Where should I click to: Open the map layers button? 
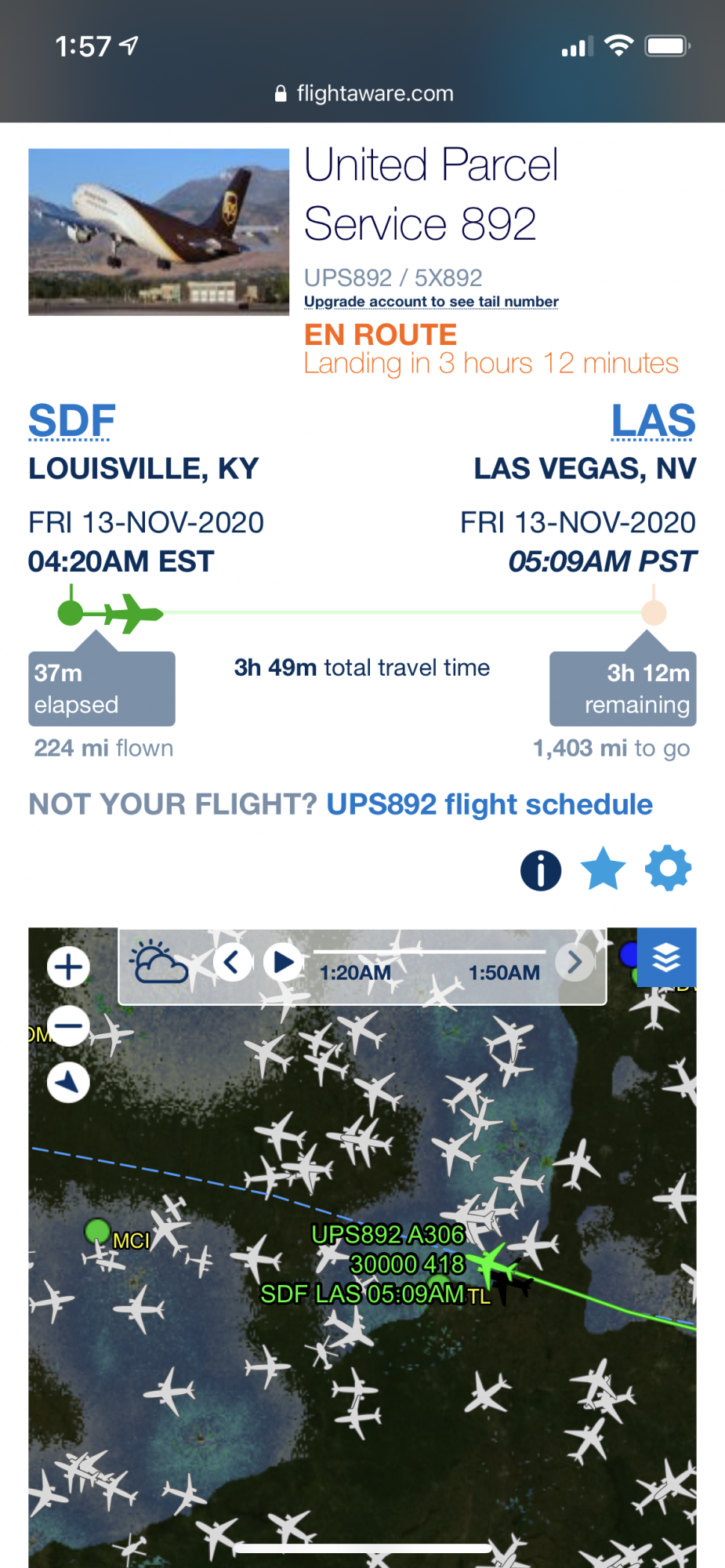tap(666, 957)
